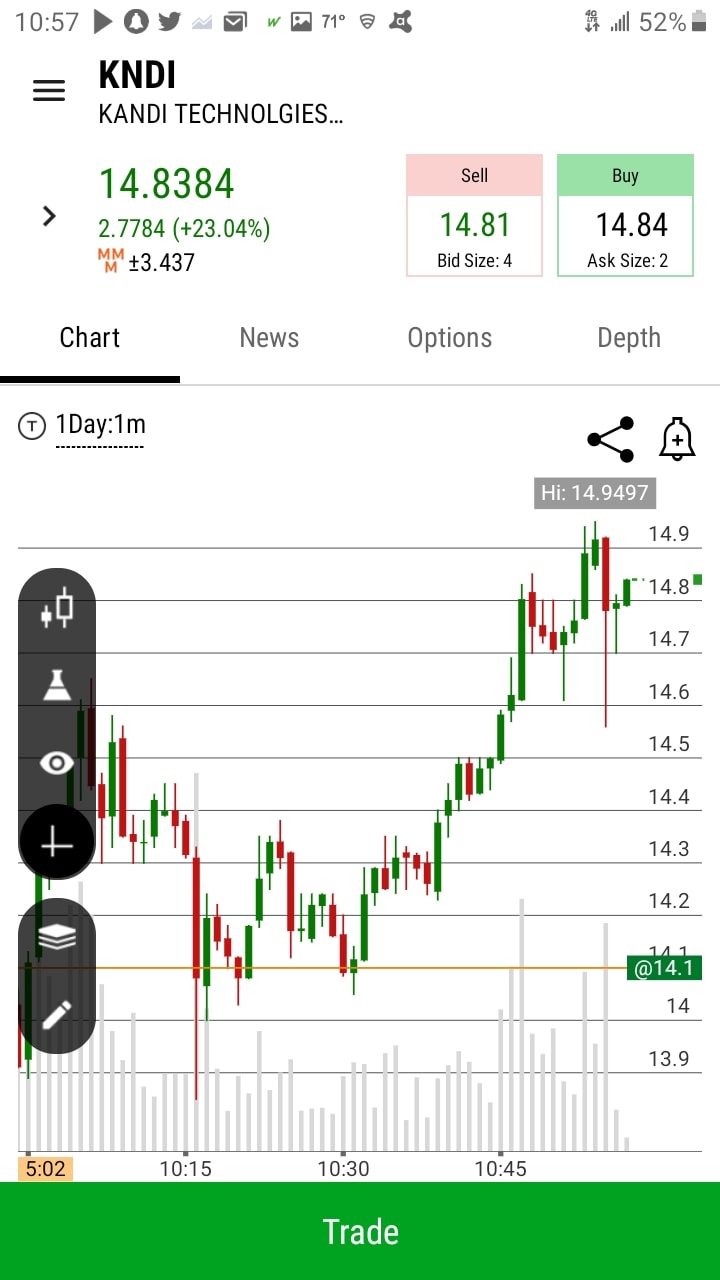This screenshot has width=720, height=1280.
Task: Add a price alert bell
Action: click(x=677, y=440)
